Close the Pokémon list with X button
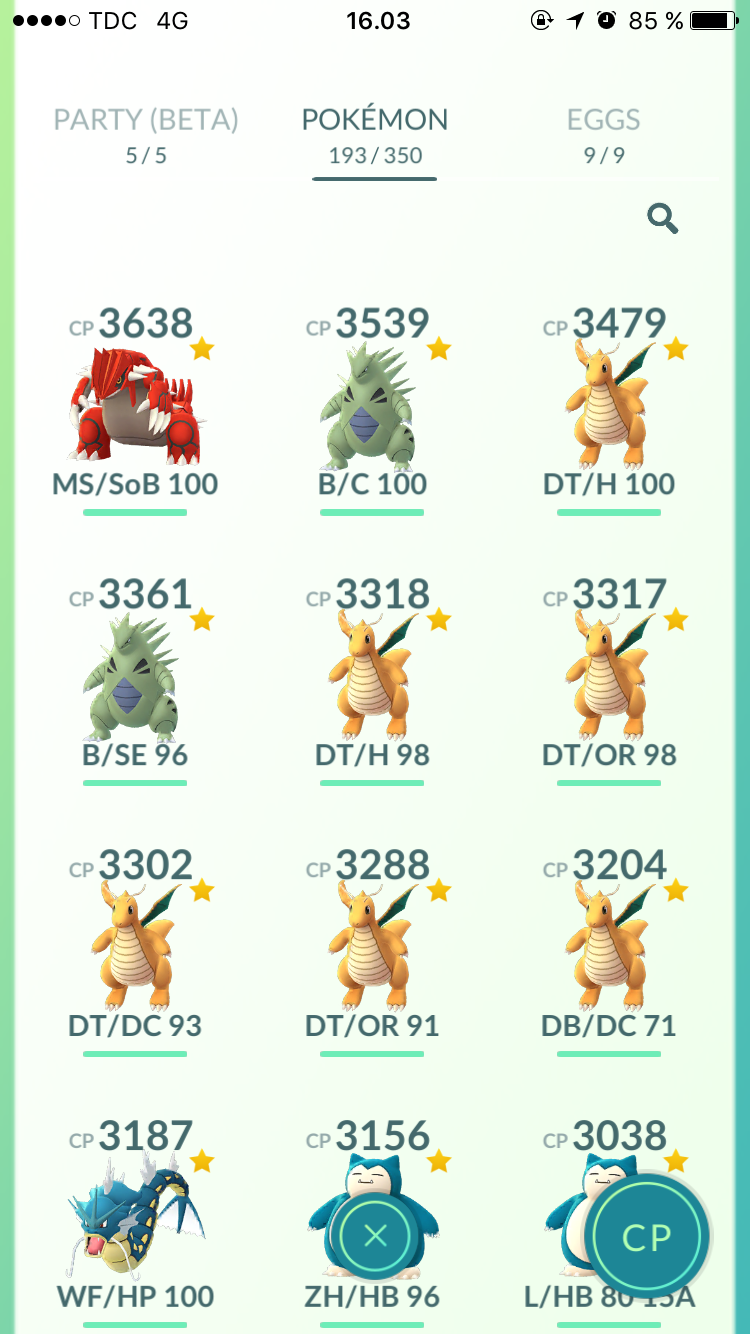The image size is (750, 1334). point(375,1236)
